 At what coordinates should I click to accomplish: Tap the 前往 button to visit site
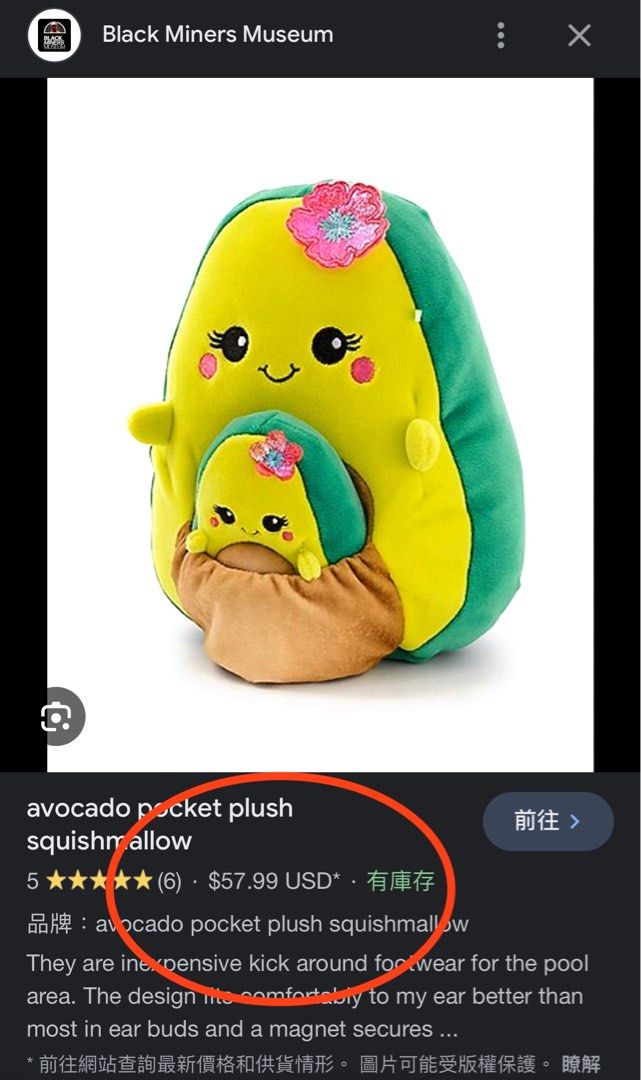[x=547, y=821]
